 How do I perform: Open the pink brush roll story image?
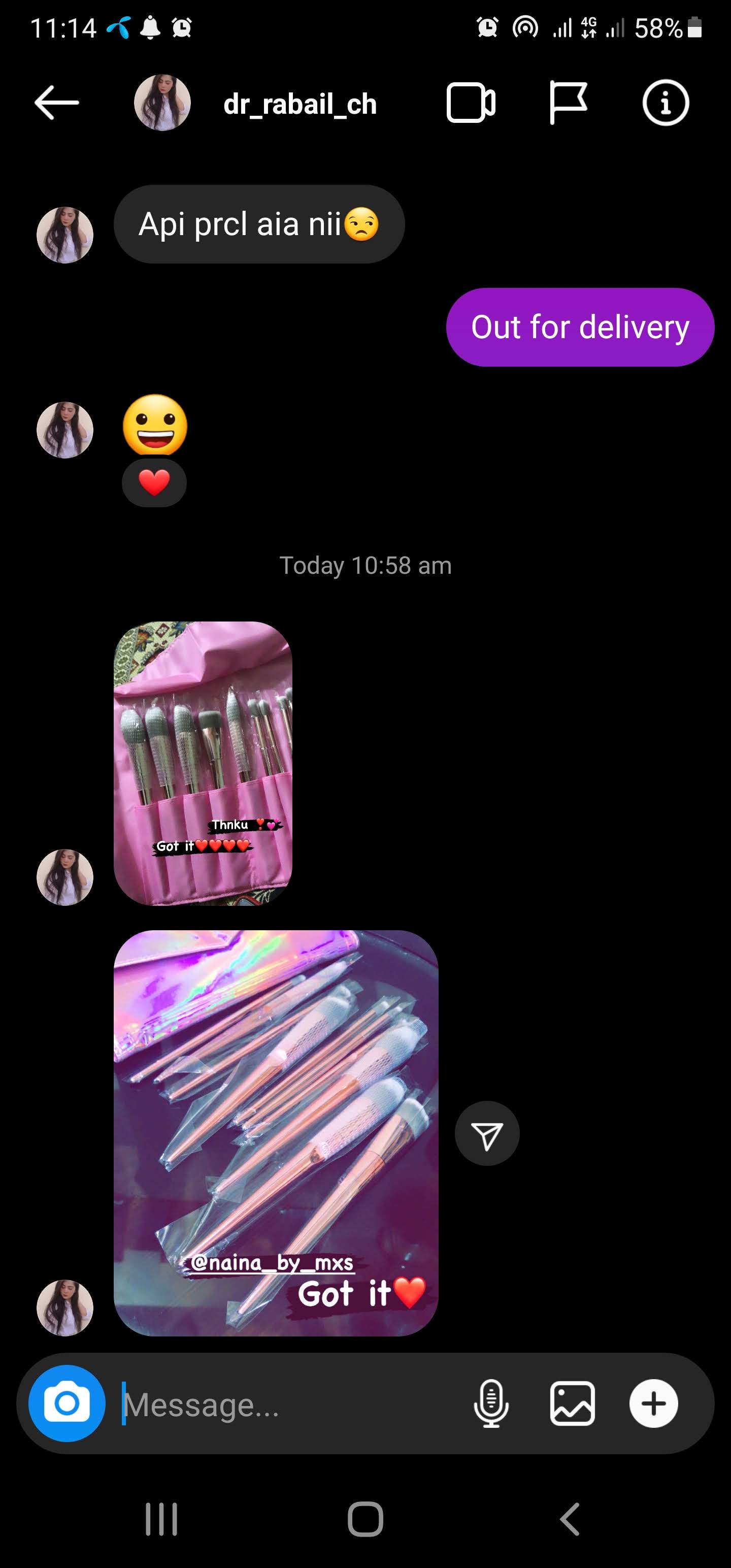point(203,763)
